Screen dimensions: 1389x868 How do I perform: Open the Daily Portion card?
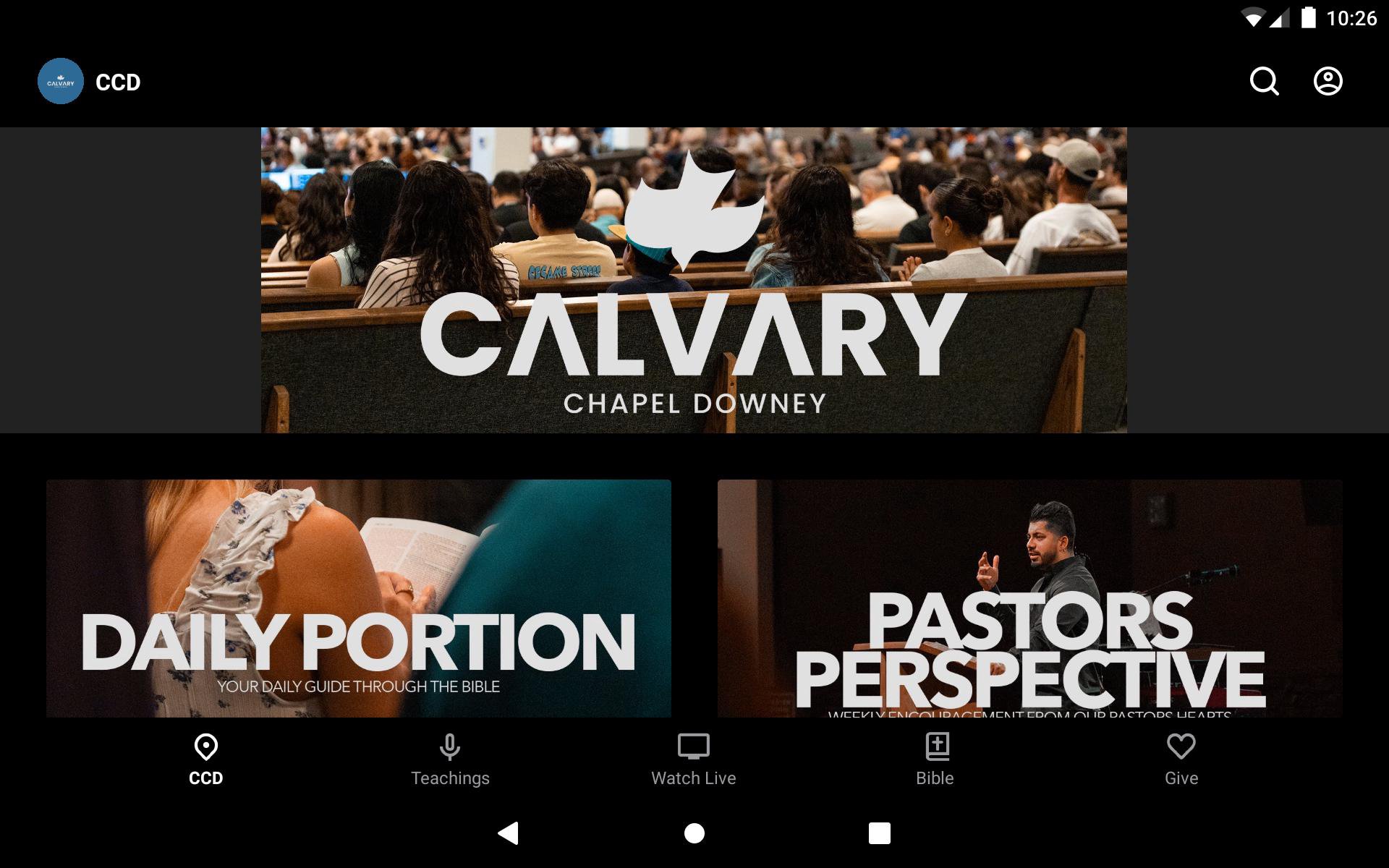click(359, 598)
